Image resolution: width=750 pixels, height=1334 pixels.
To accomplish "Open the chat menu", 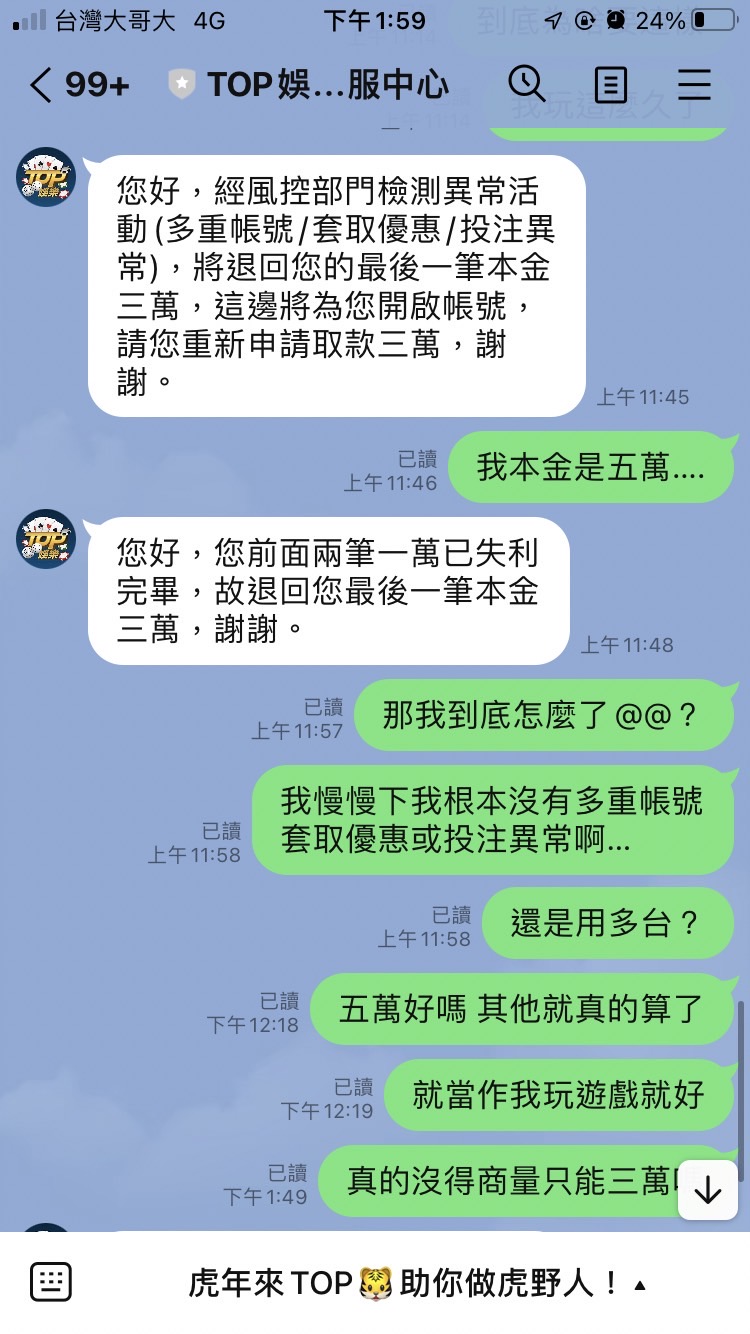I will (x=694, y=85).
